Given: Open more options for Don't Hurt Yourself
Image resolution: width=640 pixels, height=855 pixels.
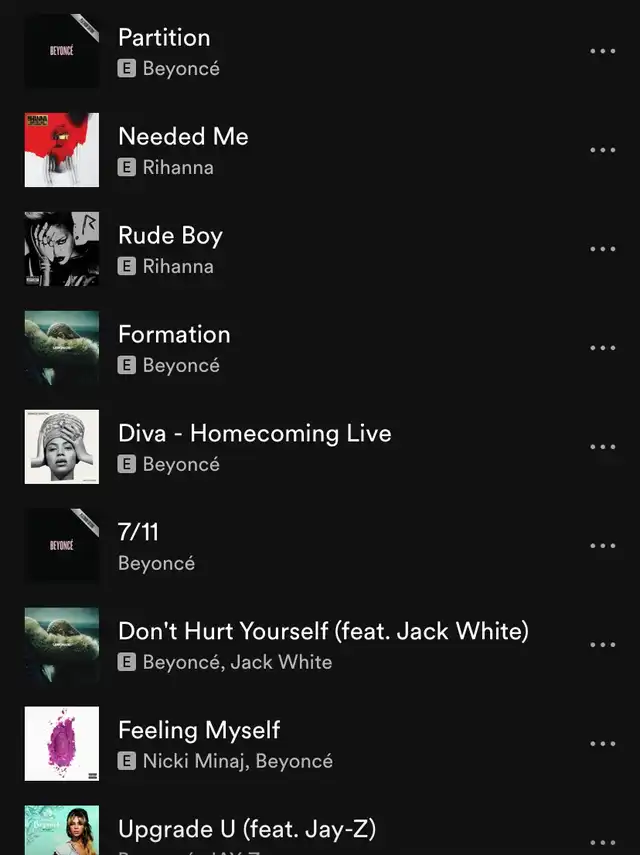Looking at the screenshot, I should click(602, 645).
